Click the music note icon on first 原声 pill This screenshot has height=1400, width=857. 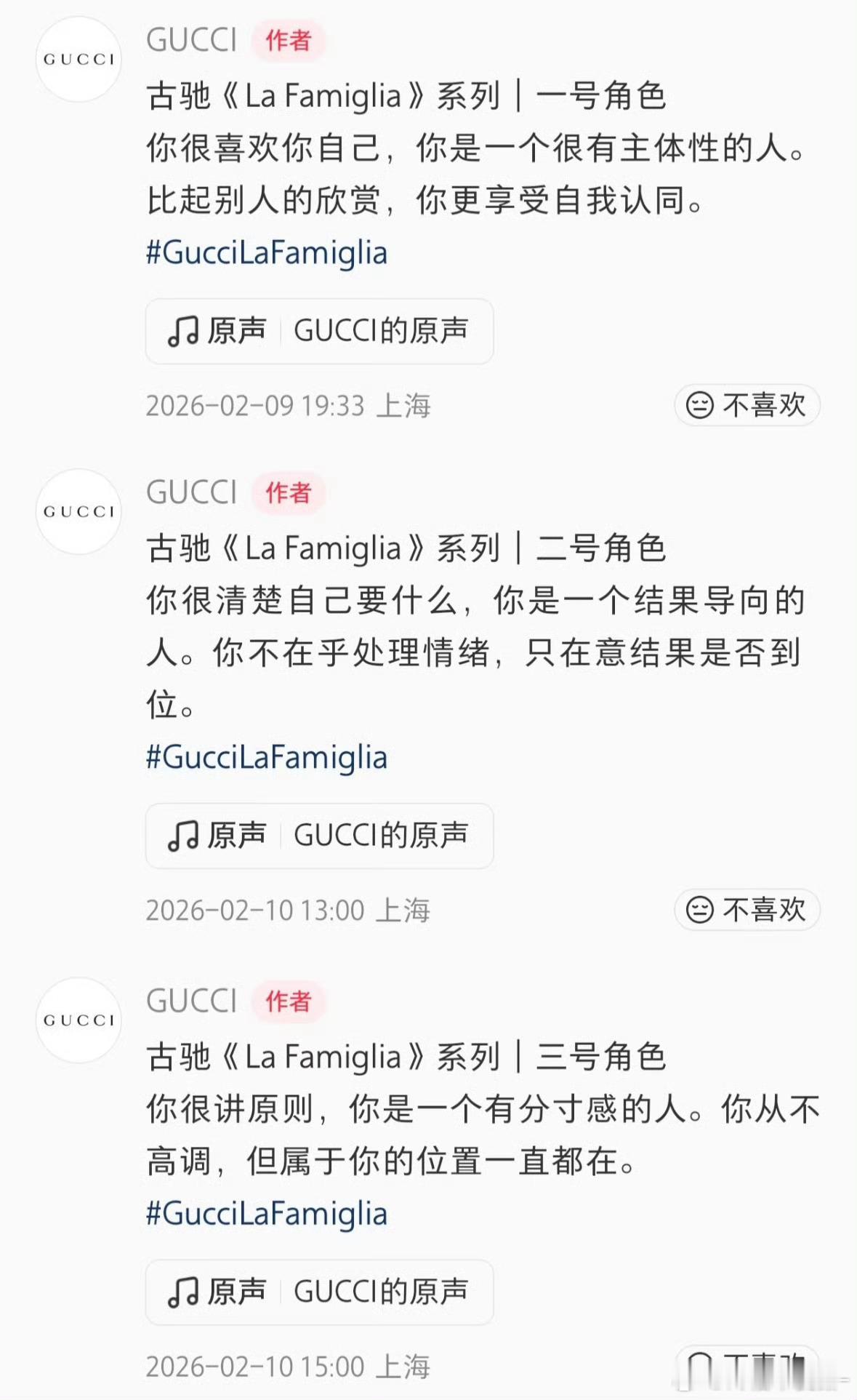[x=185, y=331]
